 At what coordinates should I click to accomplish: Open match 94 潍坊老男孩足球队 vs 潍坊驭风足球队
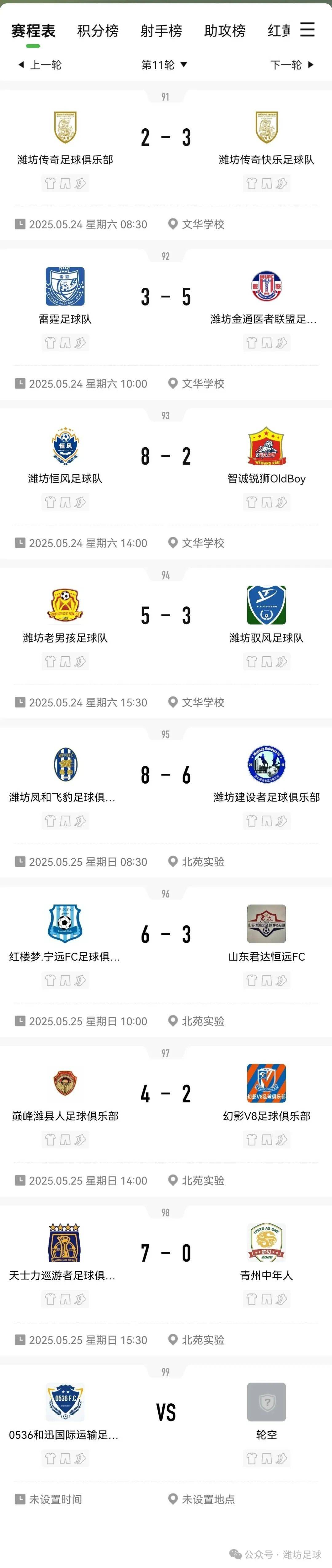[x=166, y=616]
